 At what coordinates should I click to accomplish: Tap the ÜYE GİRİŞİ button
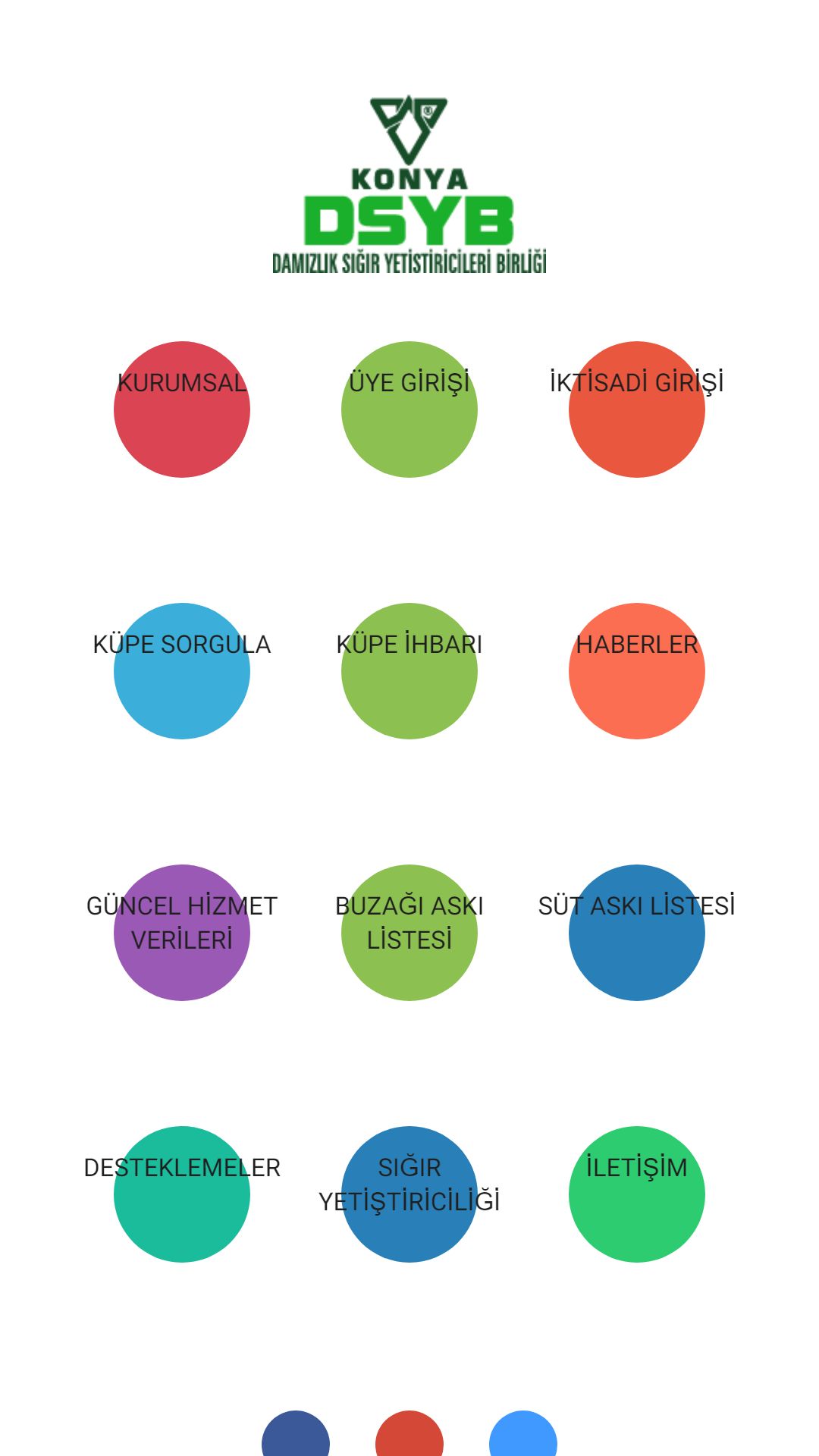tap(409, 409)
